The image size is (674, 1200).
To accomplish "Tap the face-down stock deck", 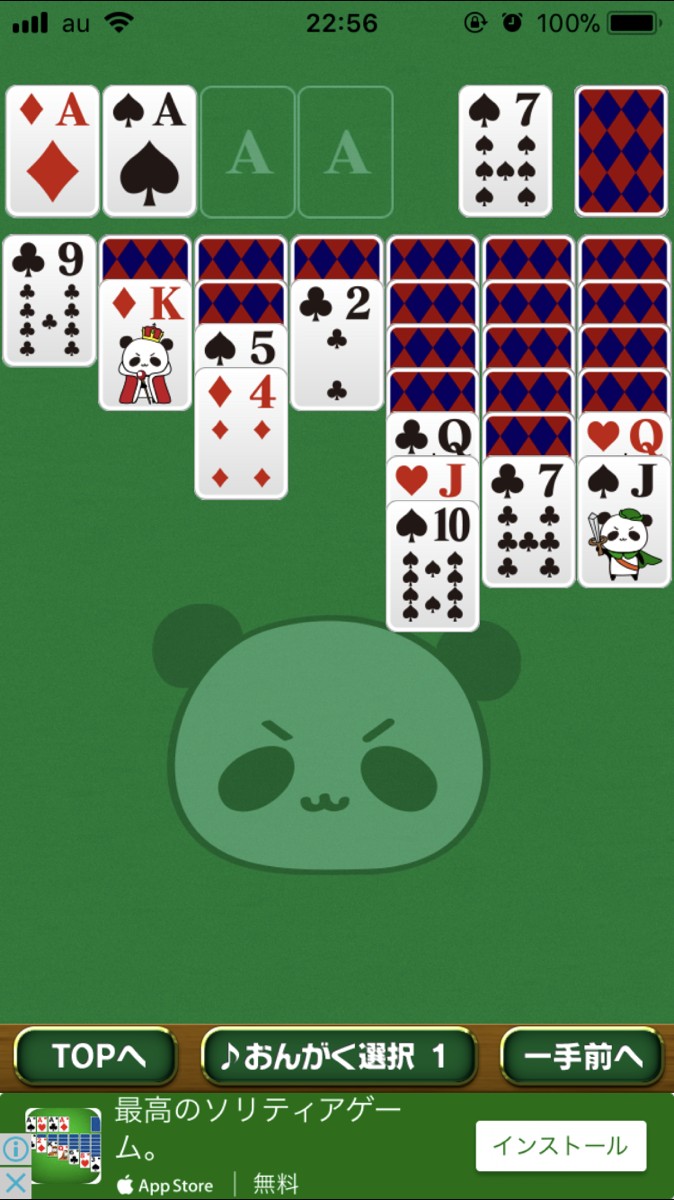I will click(x=621, y=151).
